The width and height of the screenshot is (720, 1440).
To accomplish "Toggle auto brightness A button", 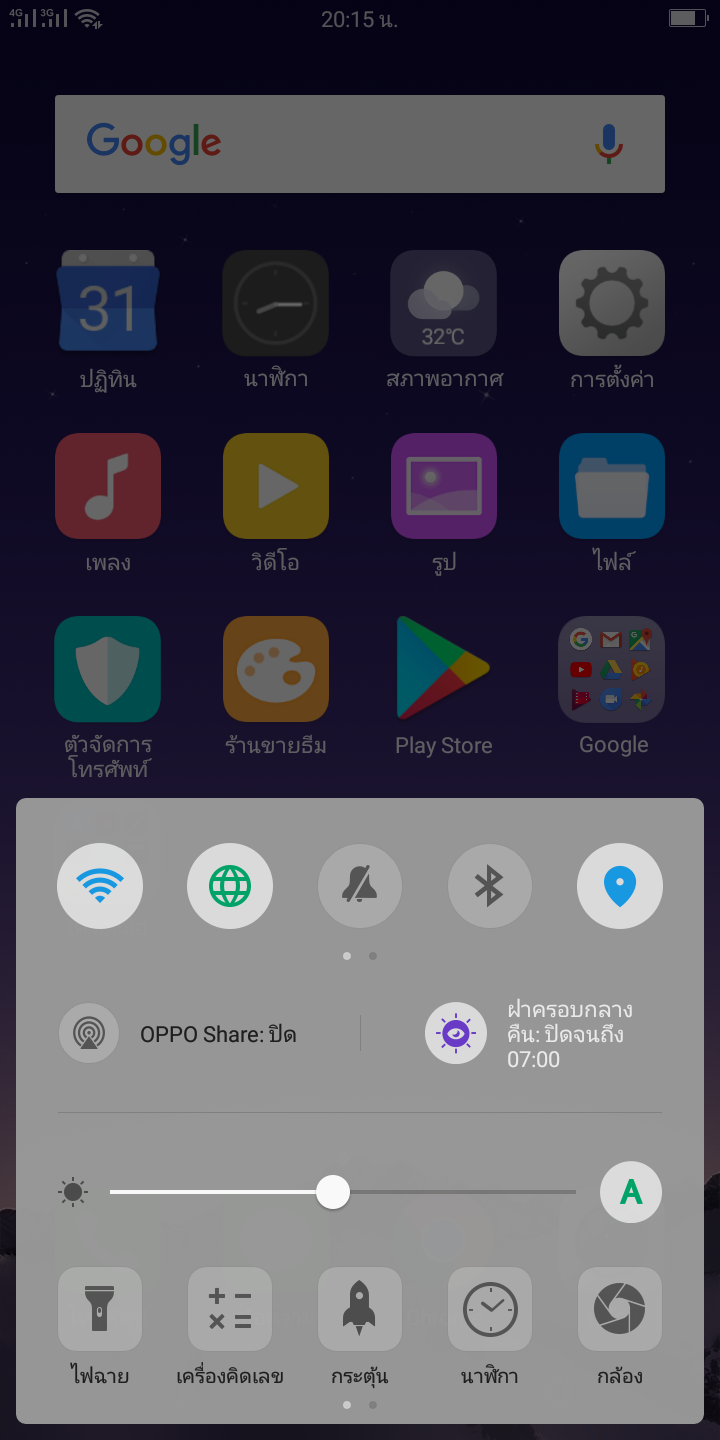I will coord(631,1192).
